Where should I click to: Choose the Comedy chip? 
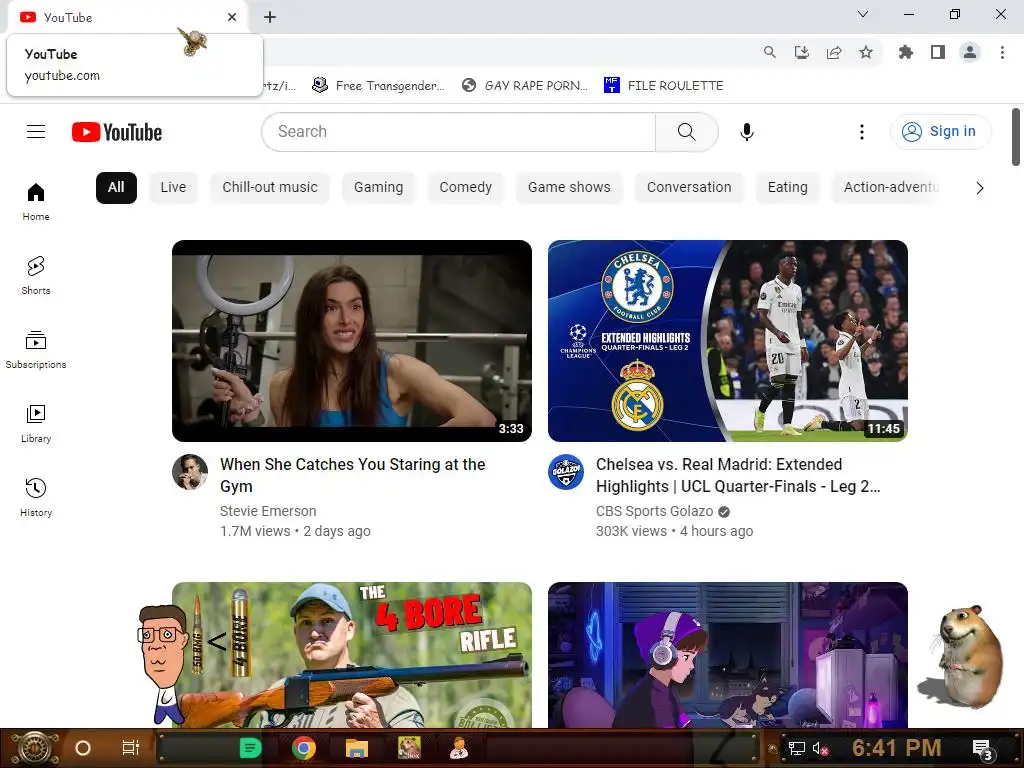465,187
